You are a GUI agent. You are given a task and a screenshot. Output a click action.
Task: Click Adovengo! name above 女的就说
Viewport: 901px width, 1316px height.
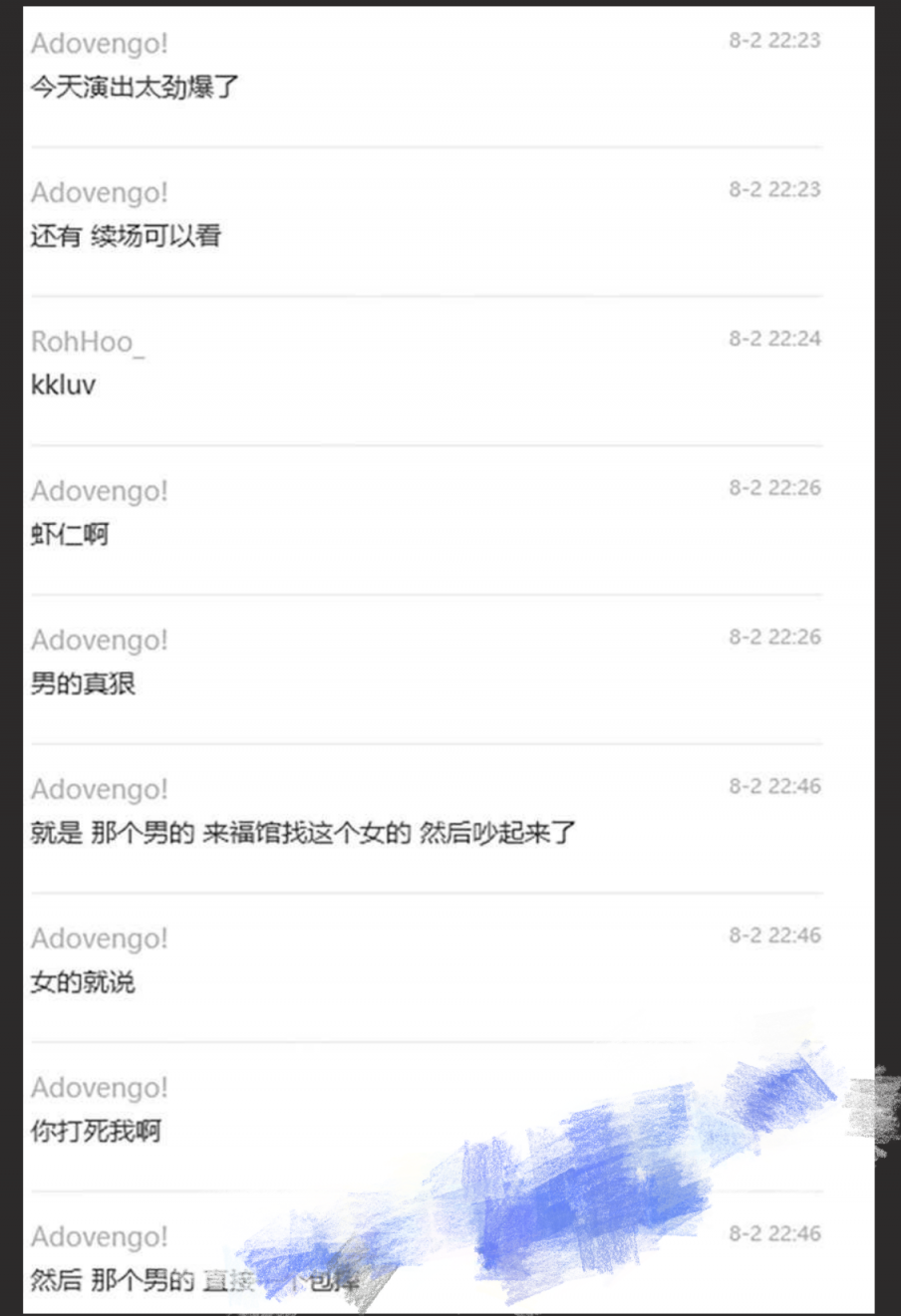point(98,938)
